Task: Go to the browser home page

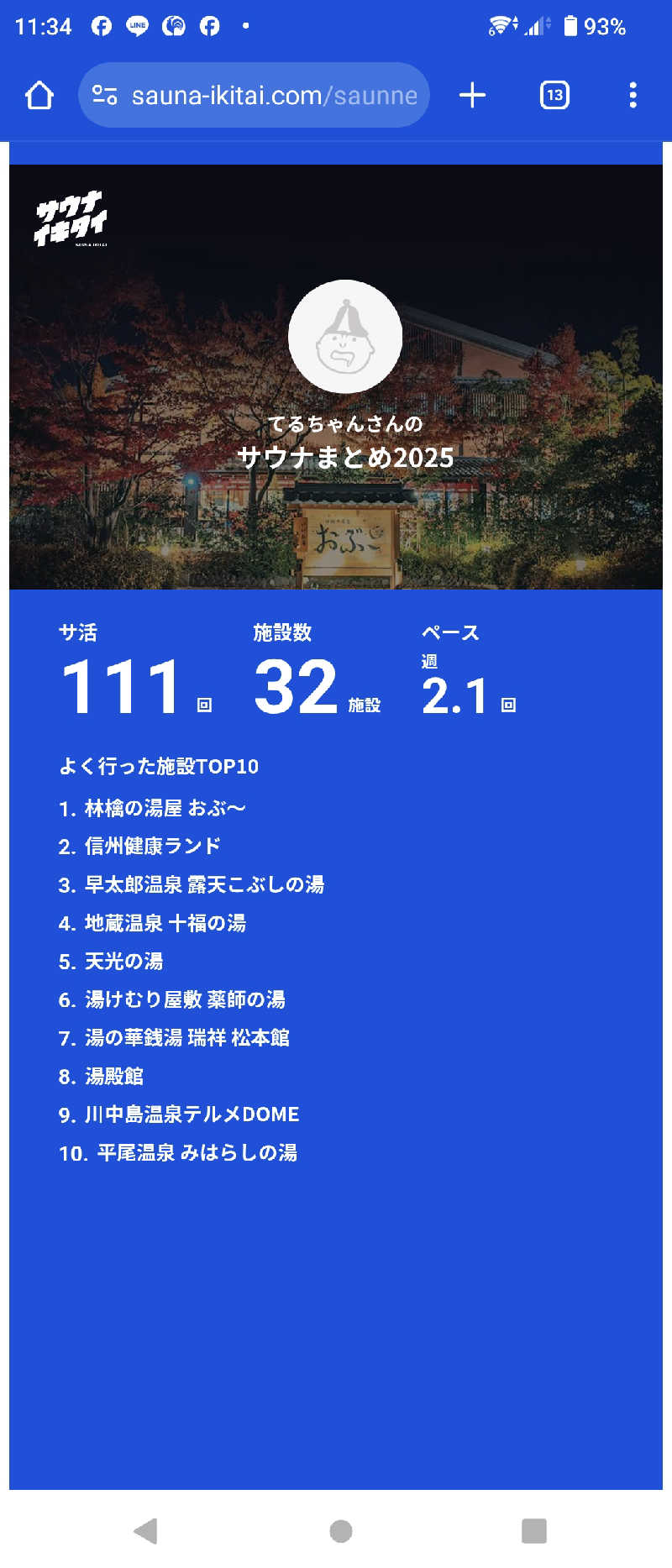Action: 39,96
